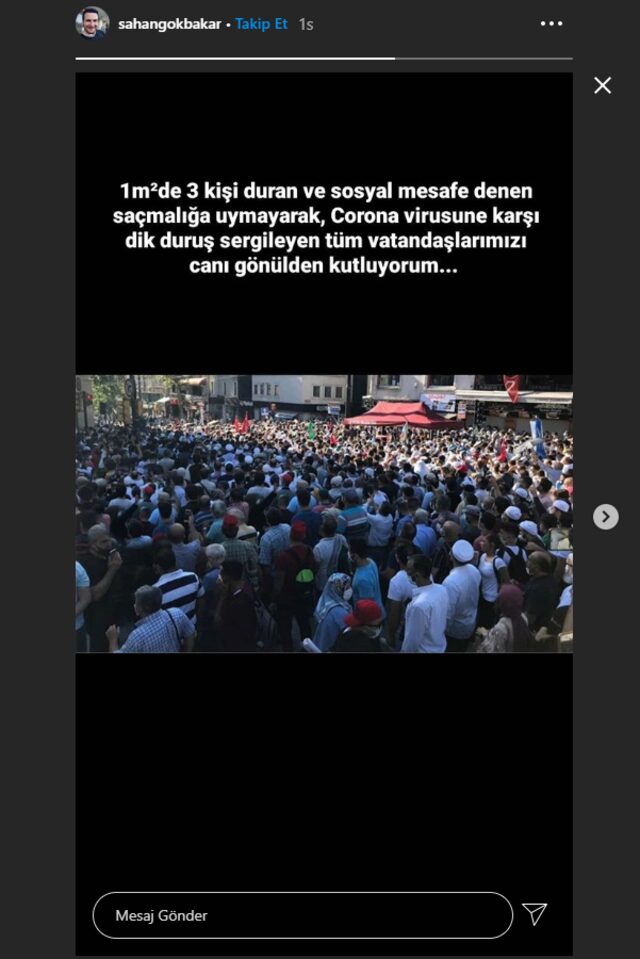This screenshot has width=640, height=959.
Task: Go to the next story
Action: point(605,516)
